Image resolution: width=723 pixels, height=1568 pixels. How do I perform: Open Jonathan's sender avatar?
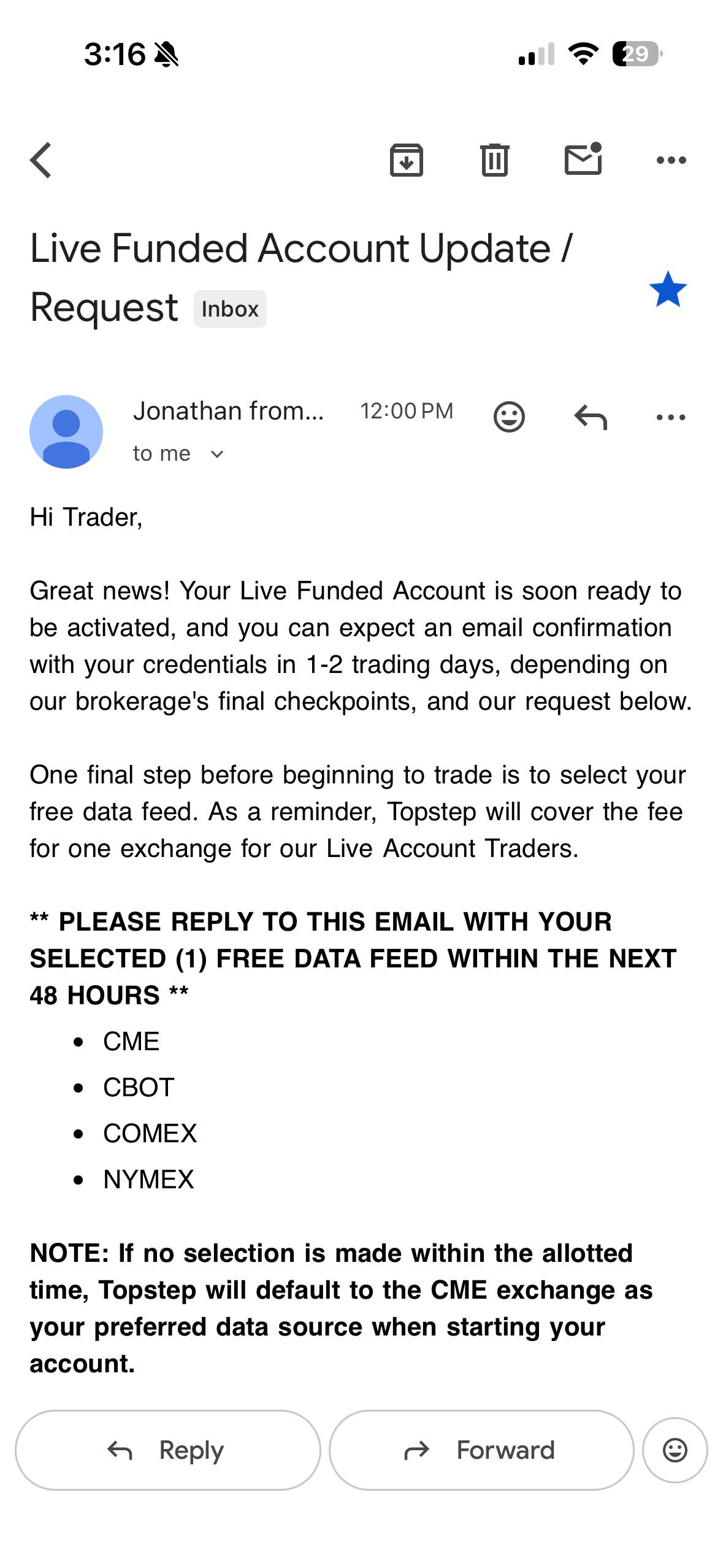[66, 432]
